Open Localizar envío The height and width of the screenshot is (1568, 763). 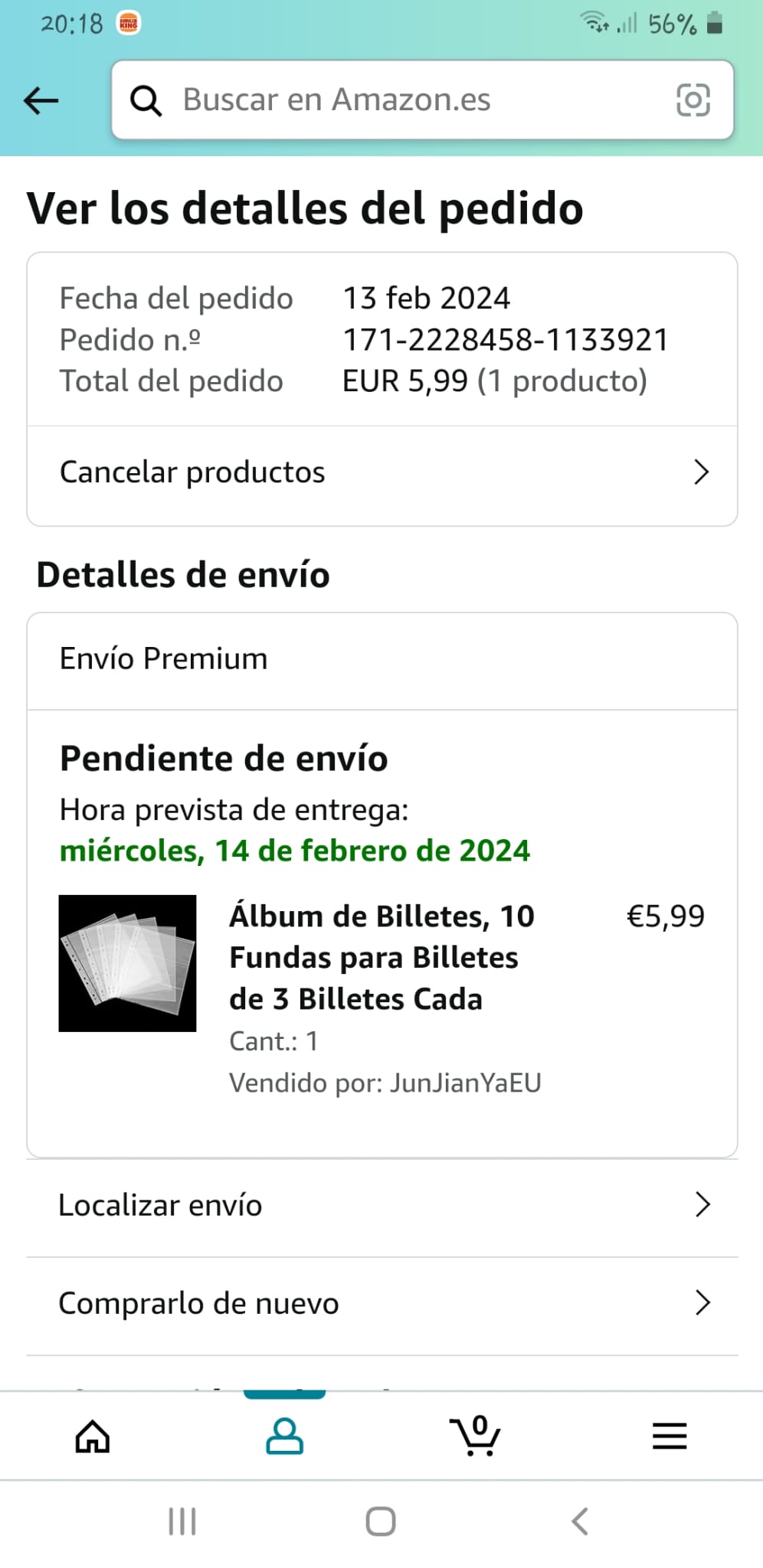382,1206
